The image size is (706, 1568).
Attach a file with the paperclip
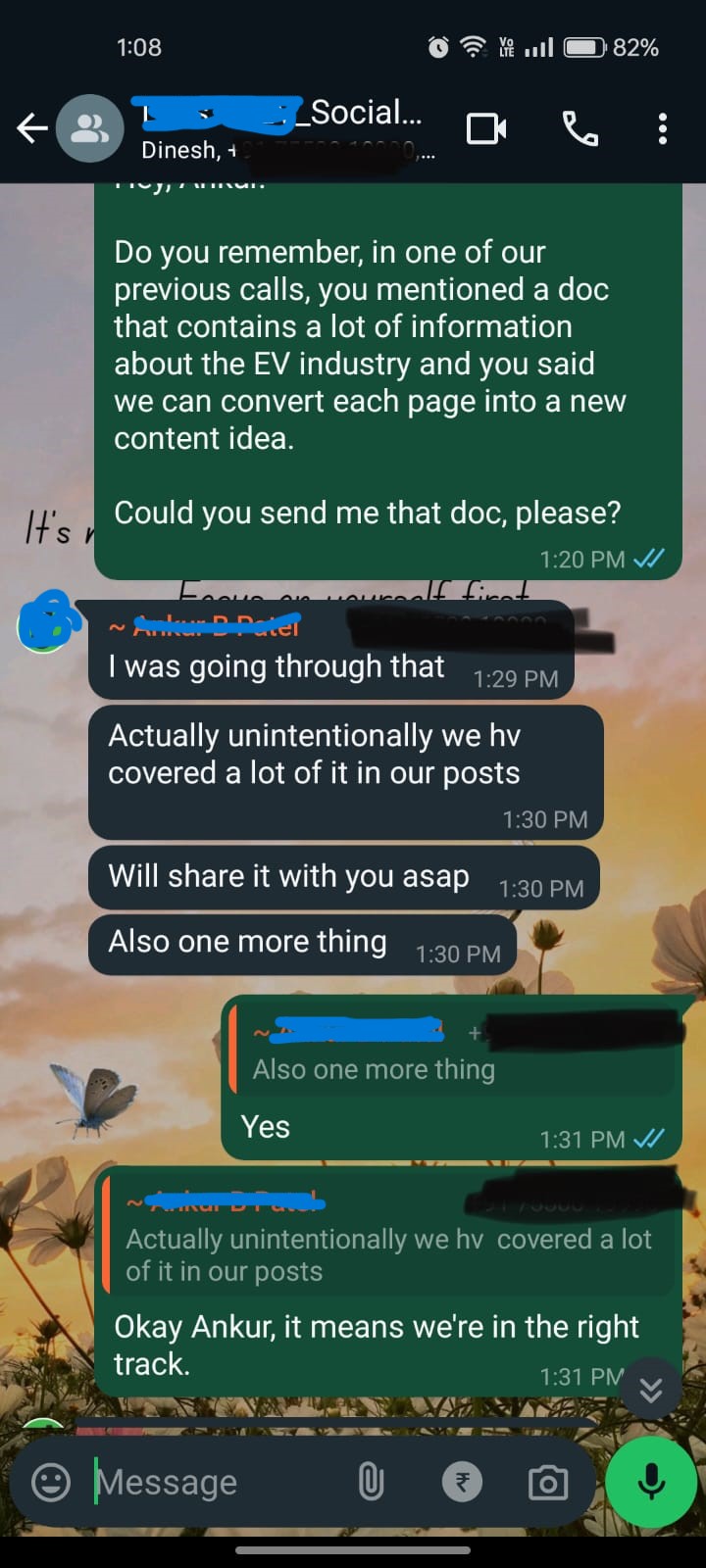371,1482
